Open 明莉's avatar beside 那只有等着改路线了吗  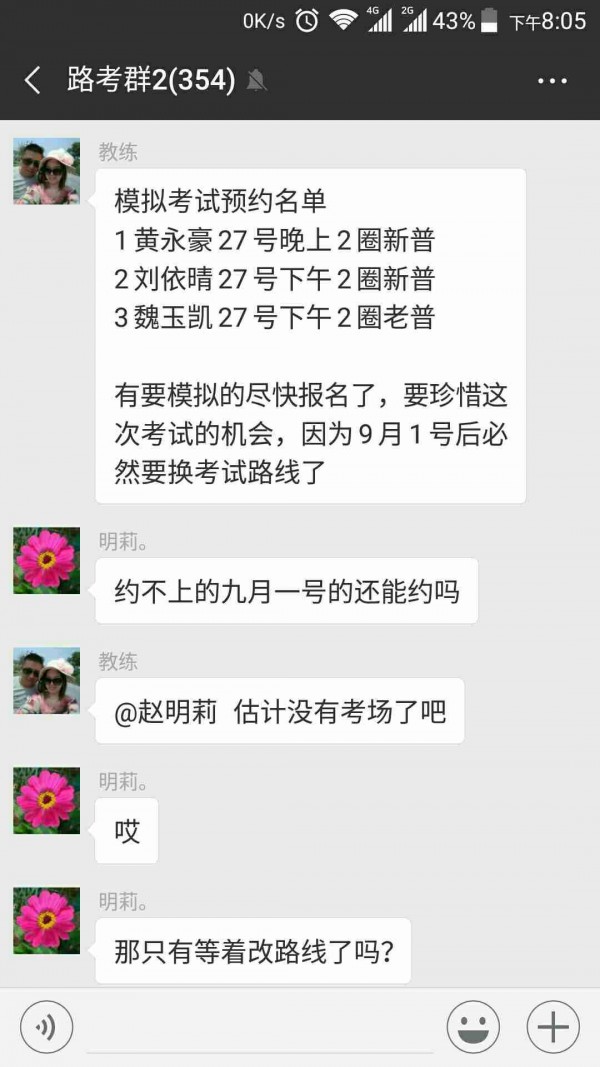pyautogui.click(x=46, y=920)
